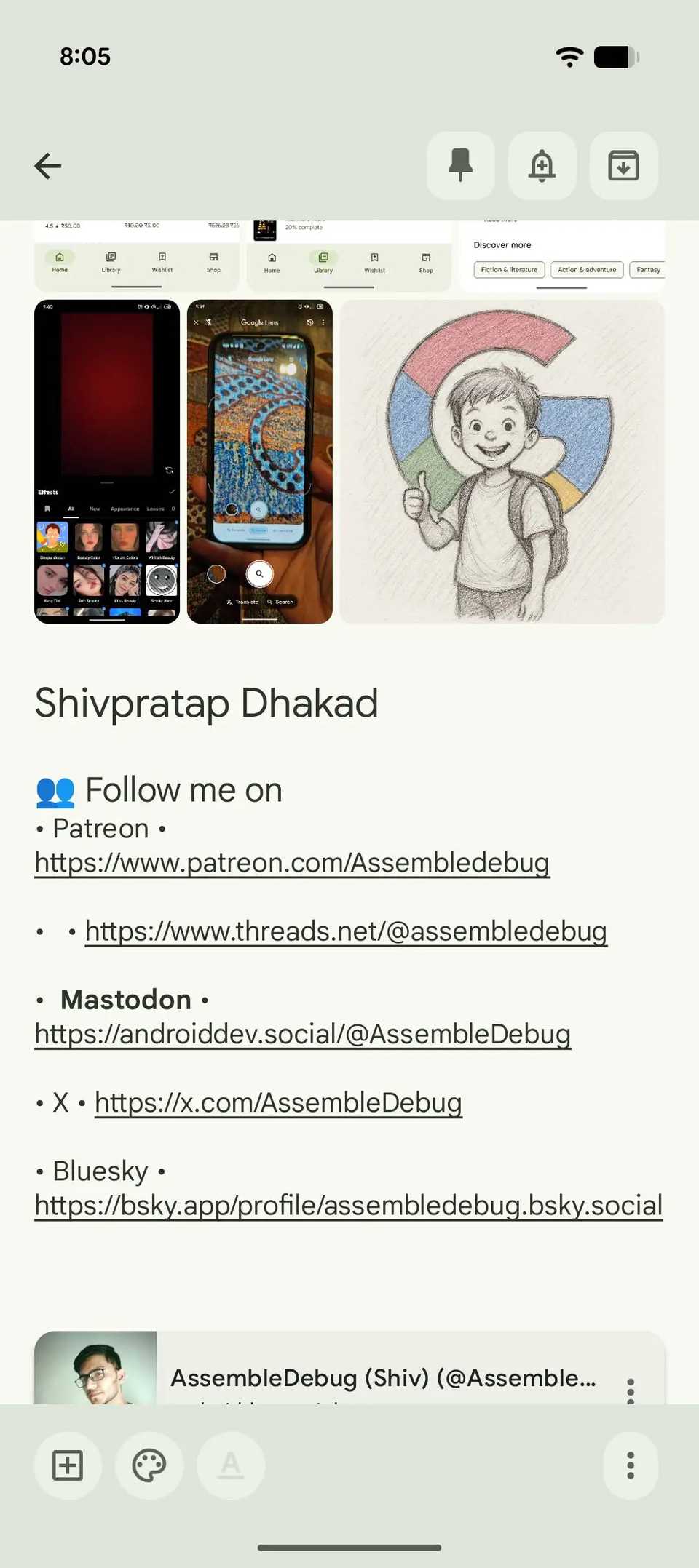Open text formatting options
Screen dimensions: 699x1568
click(231, 1465)
